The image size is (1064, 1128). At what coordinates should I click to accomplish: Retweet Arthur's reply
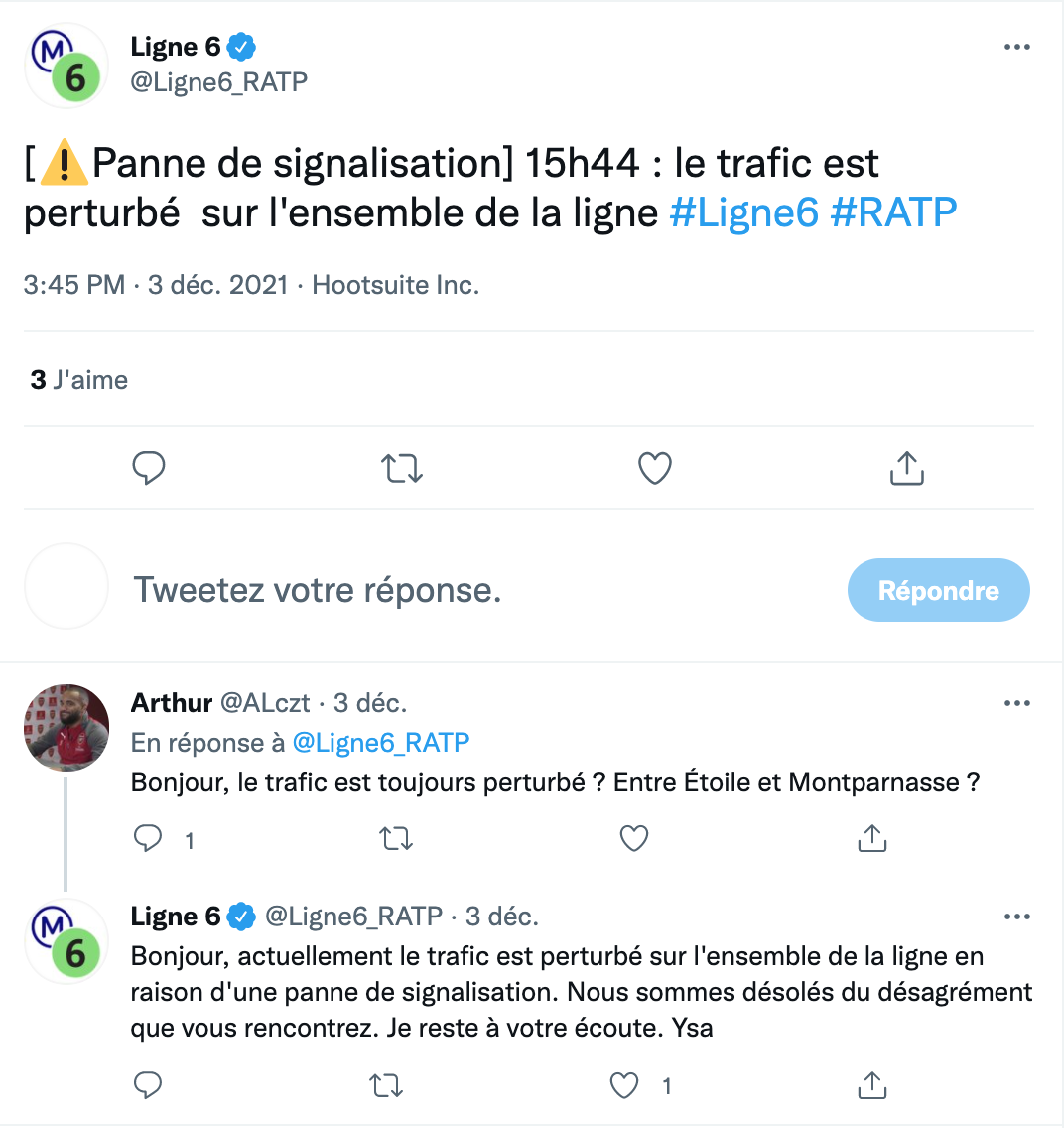(396, 839)
